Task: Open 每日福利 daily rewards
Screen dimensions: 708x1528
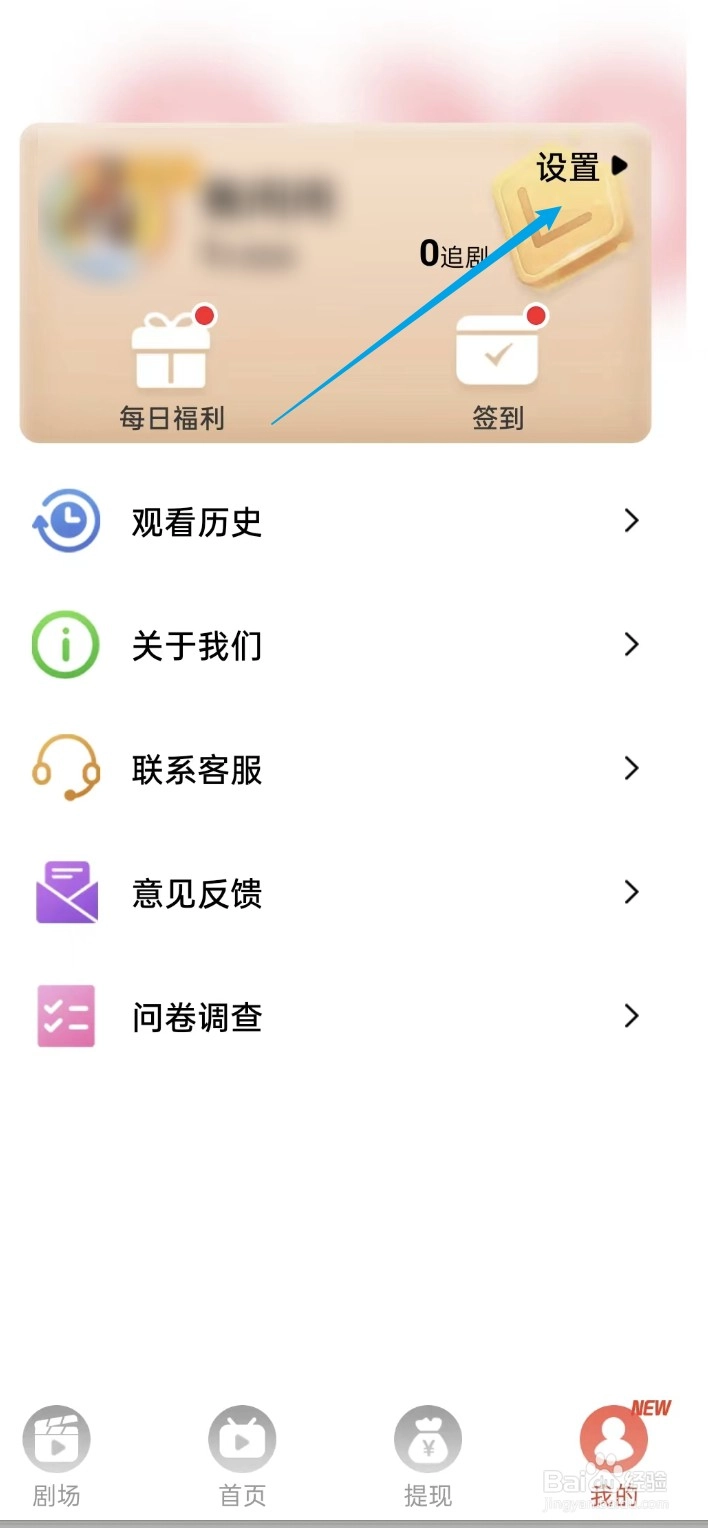Action: [x=171, y=372]
